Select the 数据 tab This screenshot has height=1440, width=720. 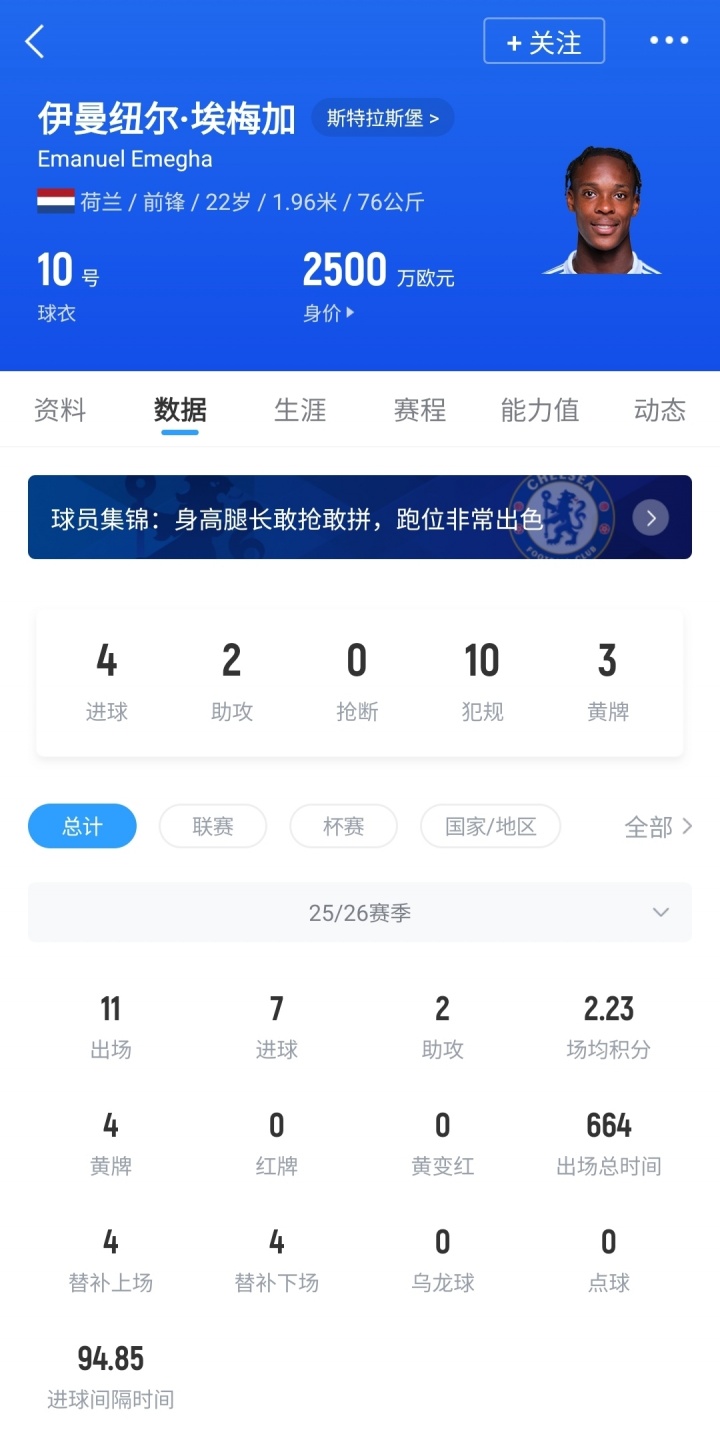(x=180, y=410)
